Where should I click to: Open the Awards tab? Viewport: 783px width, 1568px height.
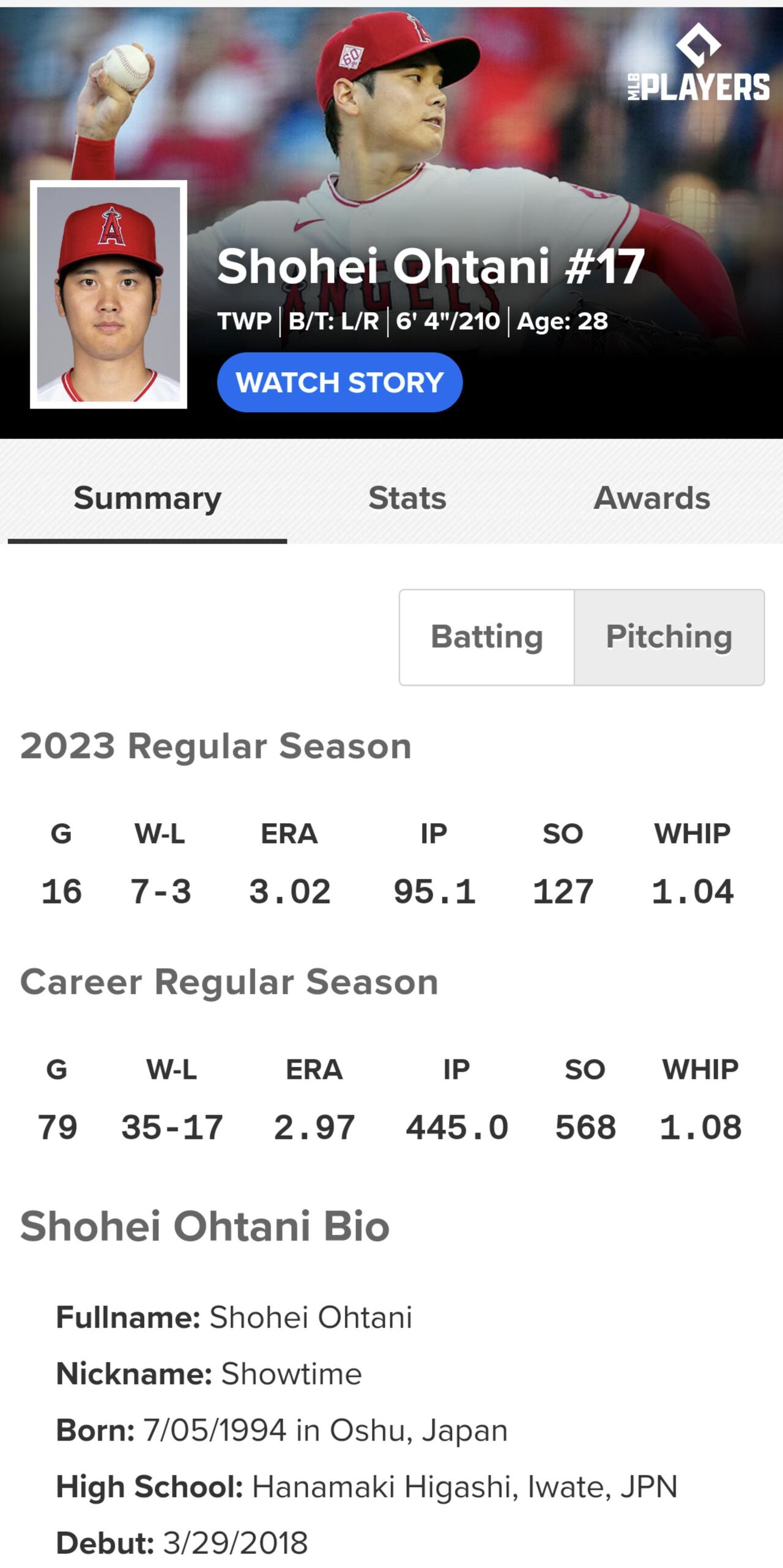pyautogui.click(x=651, y=498)
